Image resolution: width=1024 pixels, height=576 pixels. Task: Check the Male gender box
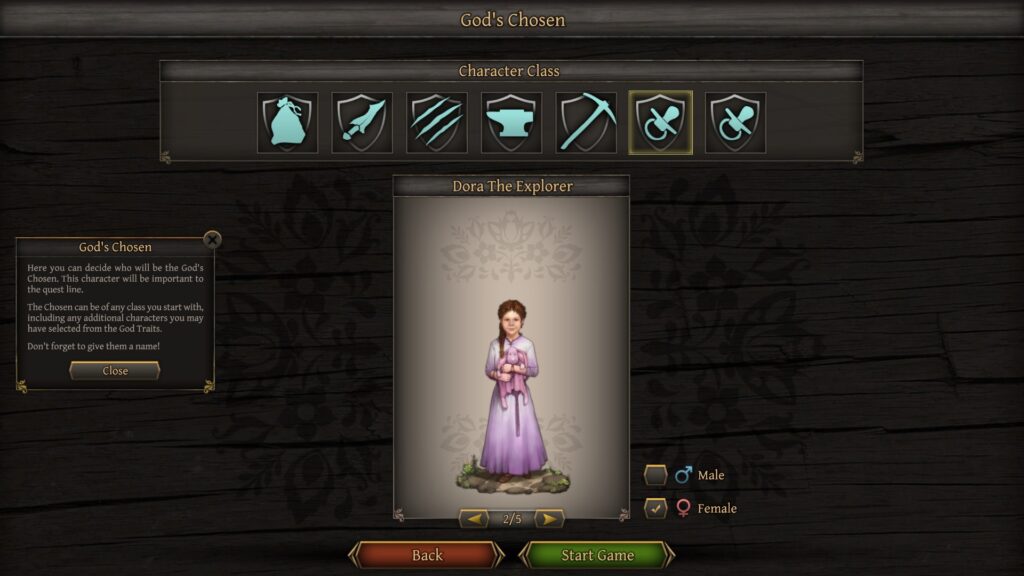[656, 475]
